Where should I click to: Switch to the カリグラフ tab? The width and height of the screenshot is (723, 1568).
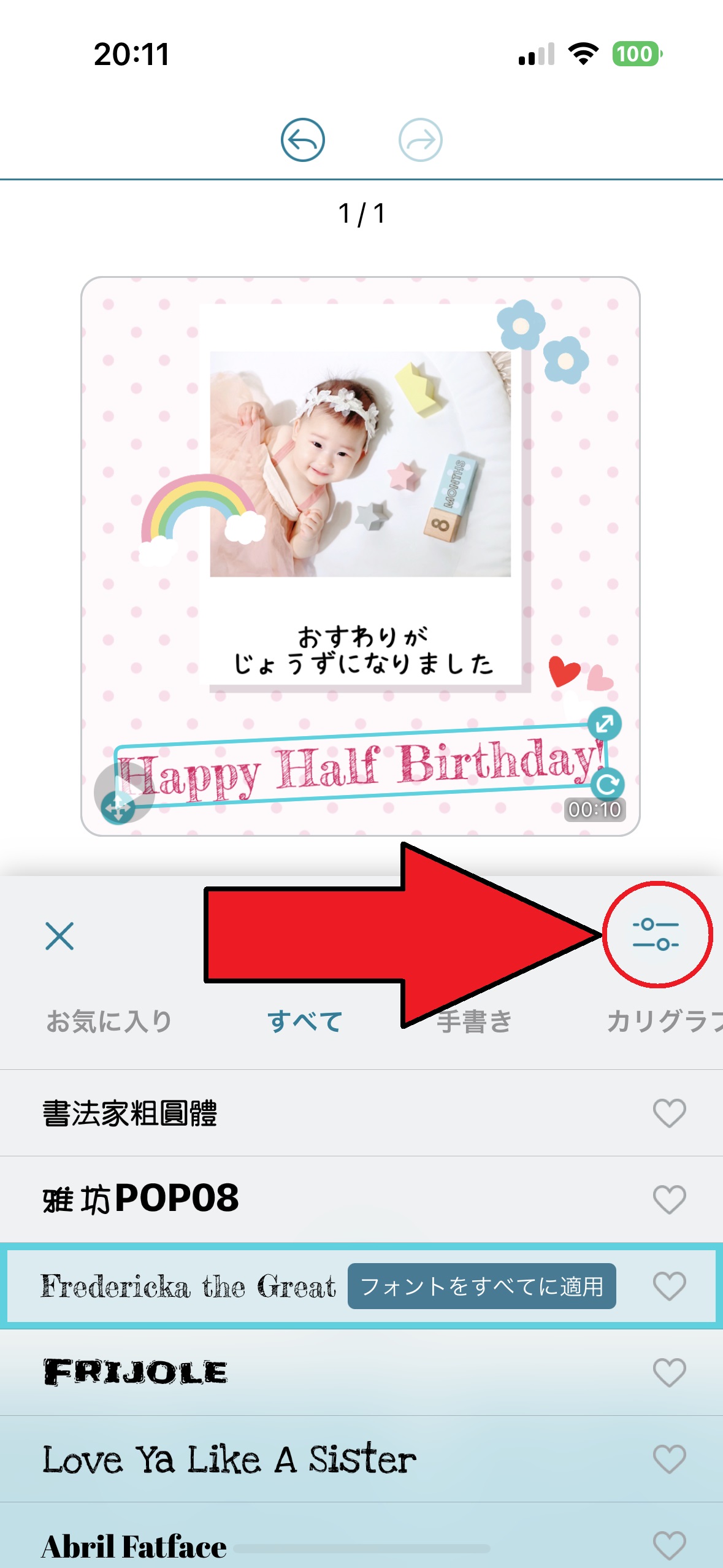click(x=662, y=1021)
